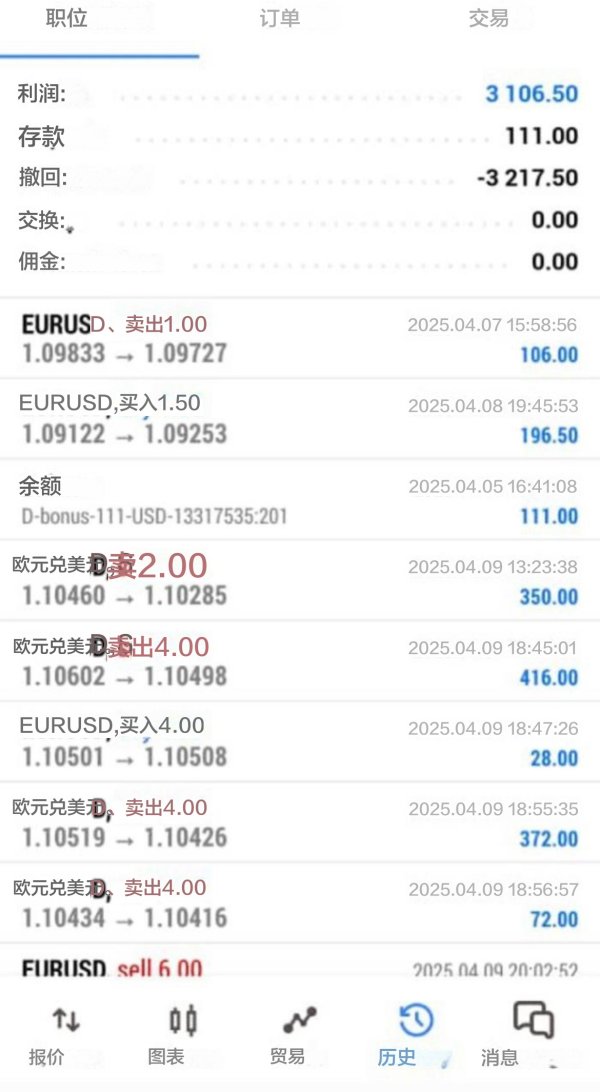Screen dimensions: 600x1092
Task: Open the EURUSD buy 1.50 trade from 2025.04.08
Action: [300, 419]
